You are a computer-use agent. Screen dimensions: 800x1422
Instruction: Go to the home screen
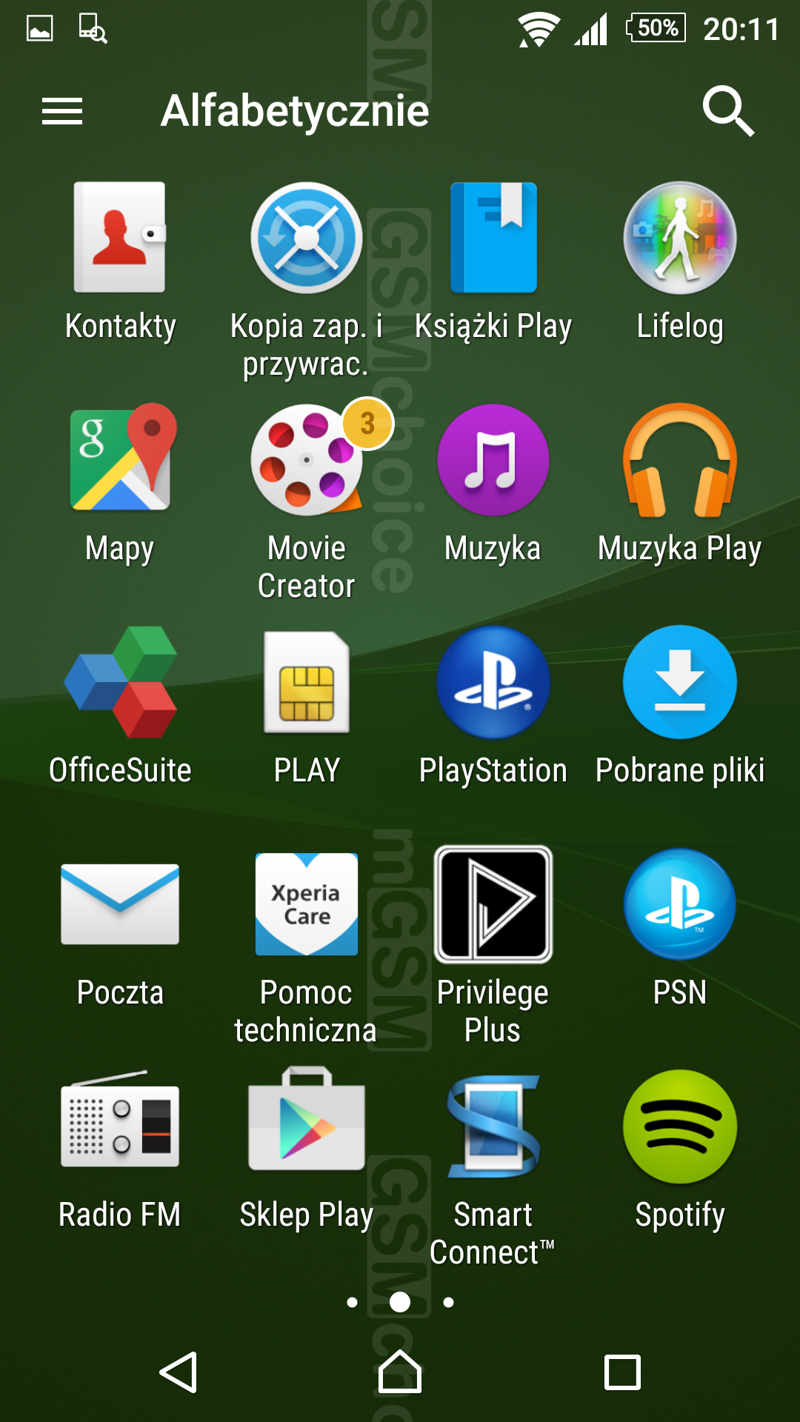click(400, 1372)
